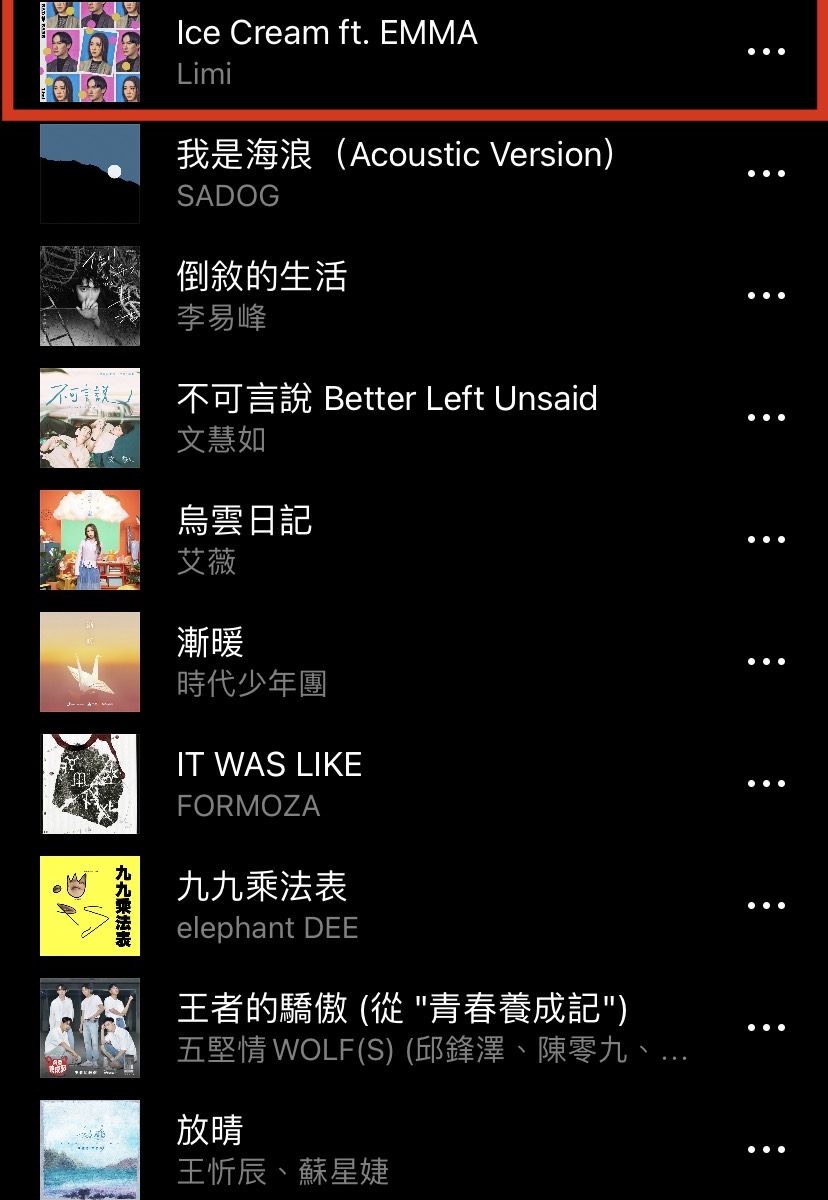Viewport: 828px width, 1200px height.
Task: Open the three-dot menu for 倒敘的生活
Action: tap(766, 296)
